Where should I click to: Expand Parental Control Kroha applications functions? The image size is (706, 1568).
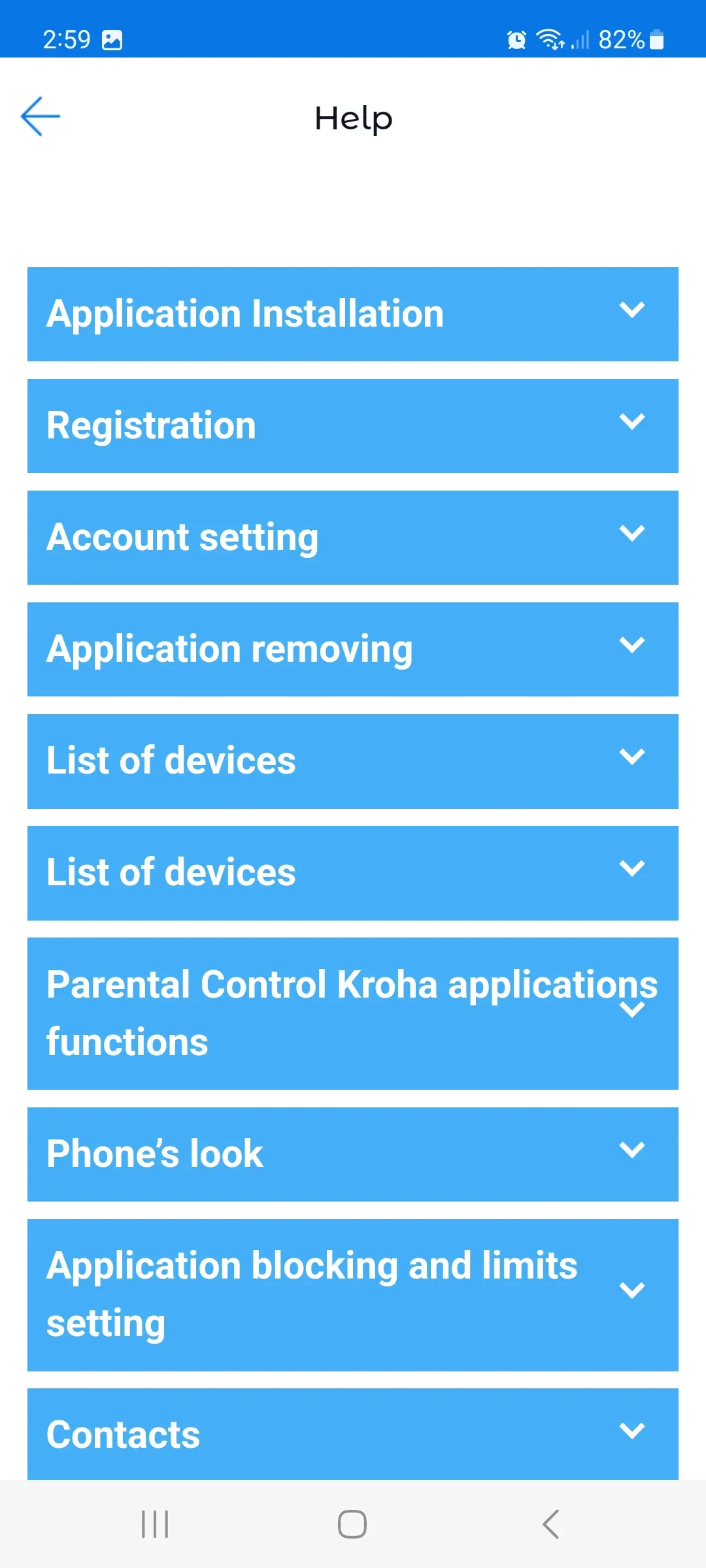[x=353, y=1013]
